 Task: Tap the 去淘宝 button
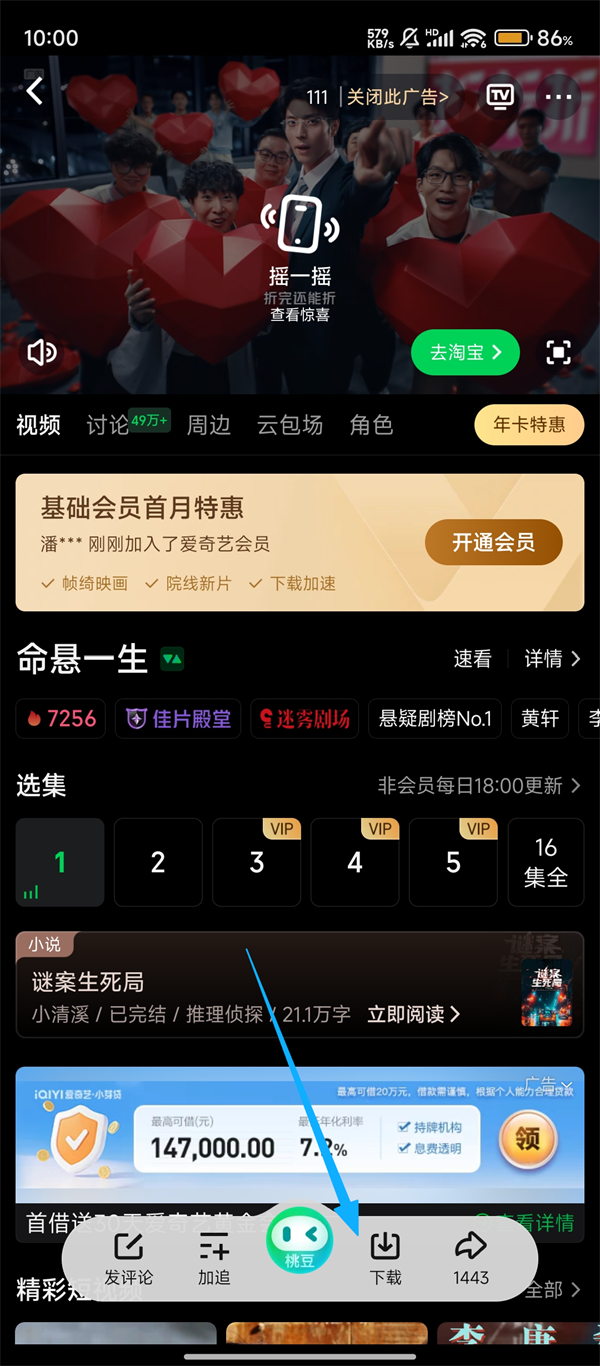(465, 352)
